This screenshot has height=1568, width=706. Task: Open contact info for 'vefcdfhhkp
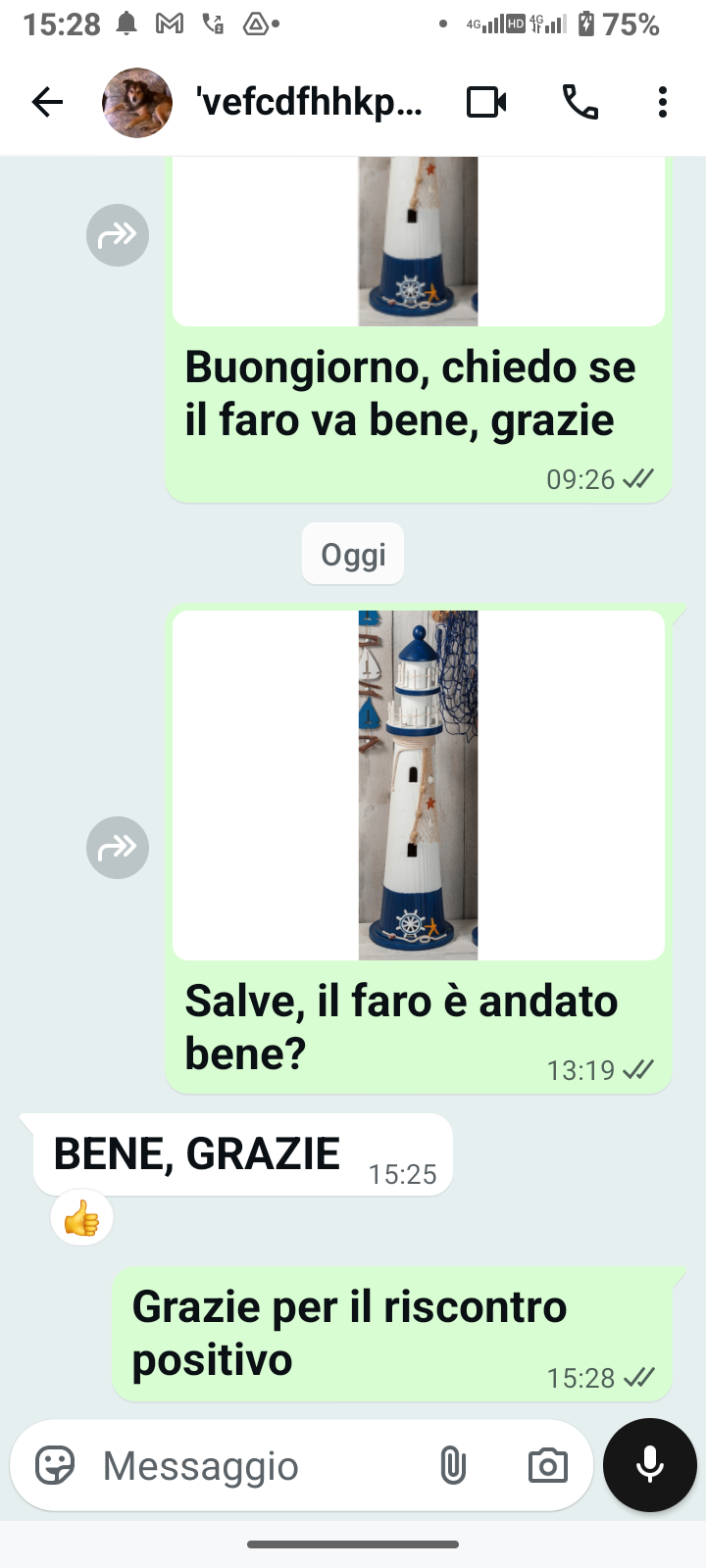(310, 102)
